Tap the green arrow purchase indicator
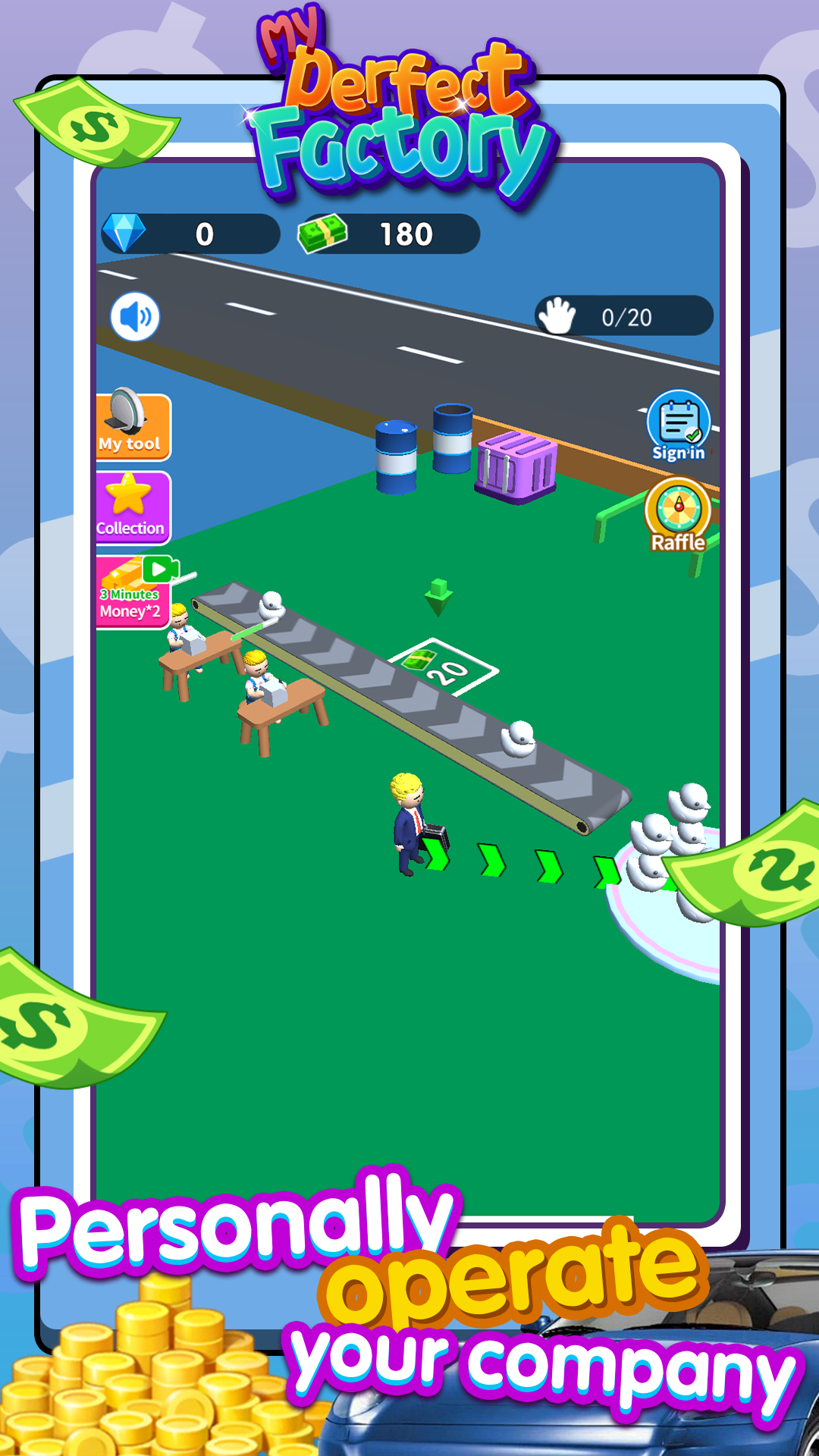The image size is (819, 1456). (x=438, y=599)
